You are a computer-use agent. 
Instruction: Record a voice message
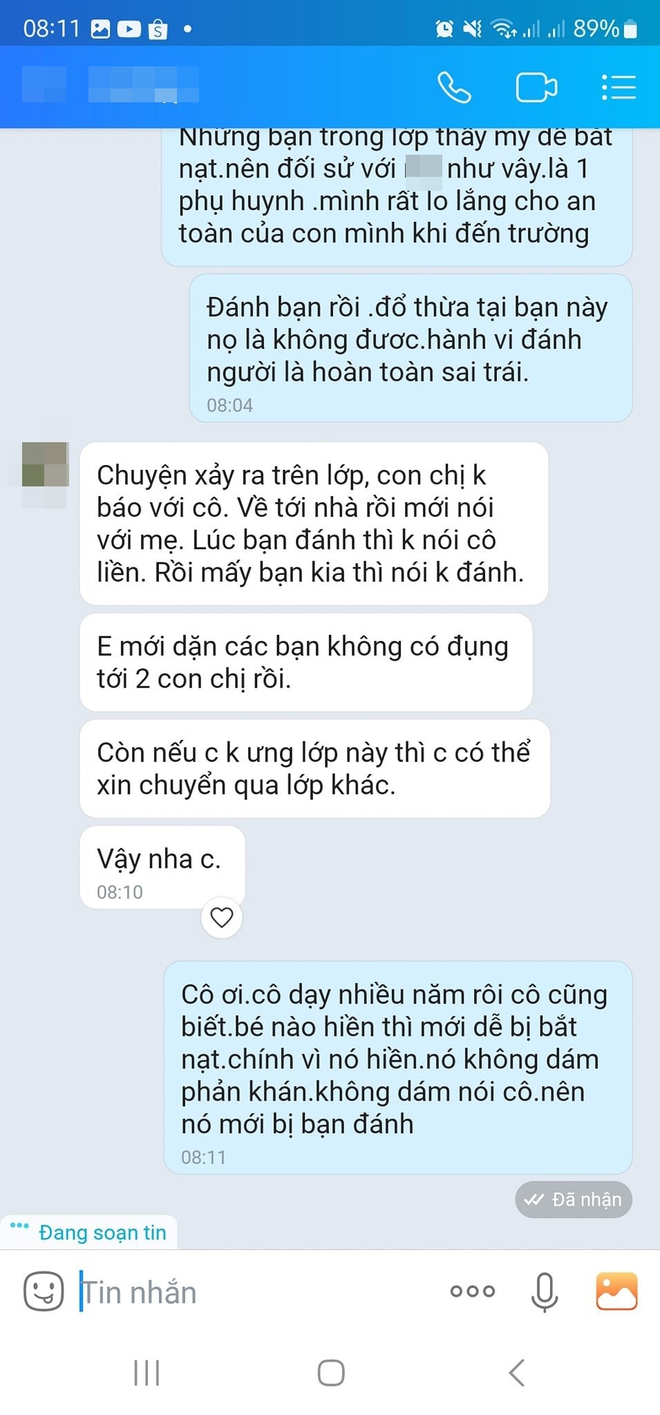tap(544, 1292)
